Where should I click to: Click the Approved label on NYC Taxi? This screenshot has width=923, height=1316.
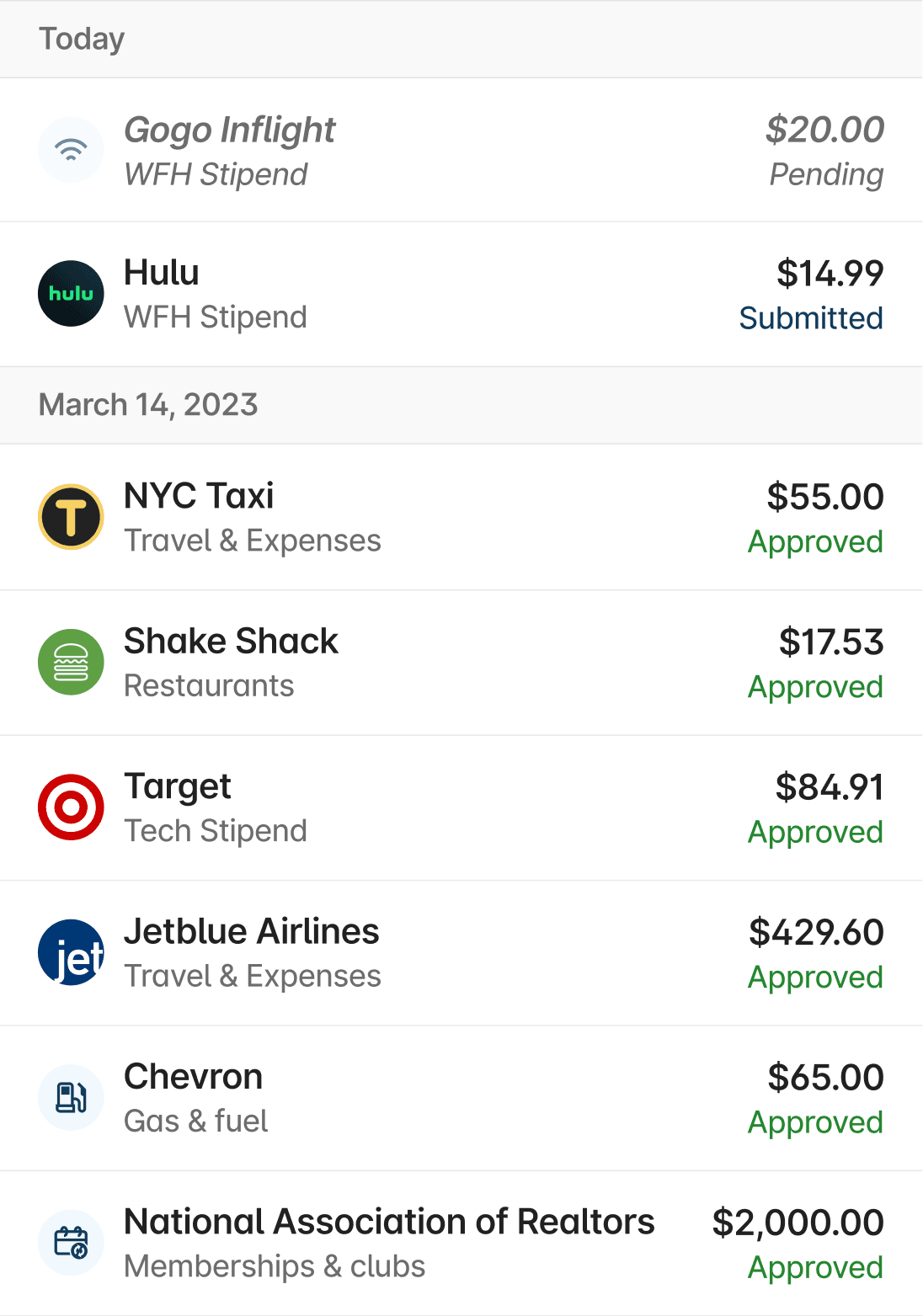point(814,543)
